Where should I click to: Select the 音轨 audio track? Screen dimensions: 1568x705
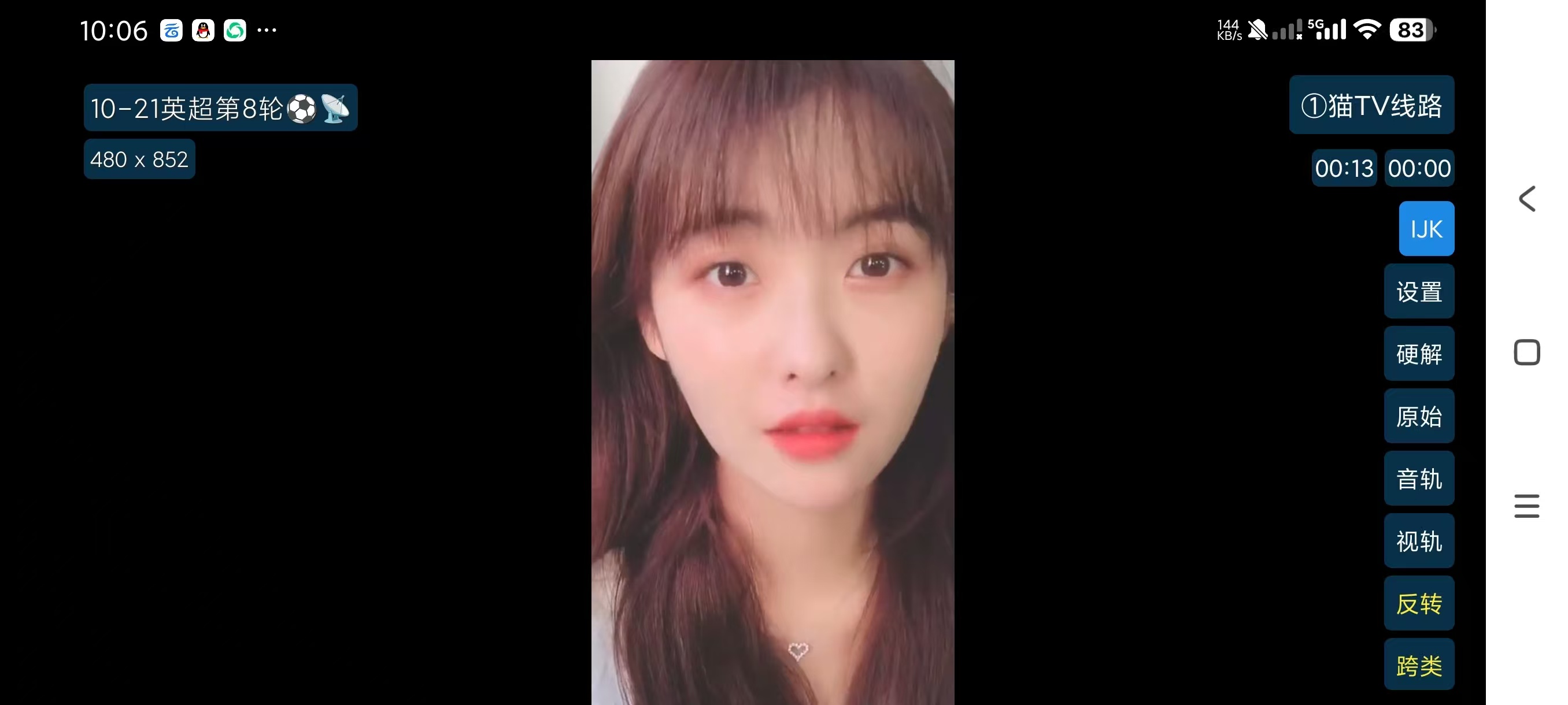[1418, 479]
